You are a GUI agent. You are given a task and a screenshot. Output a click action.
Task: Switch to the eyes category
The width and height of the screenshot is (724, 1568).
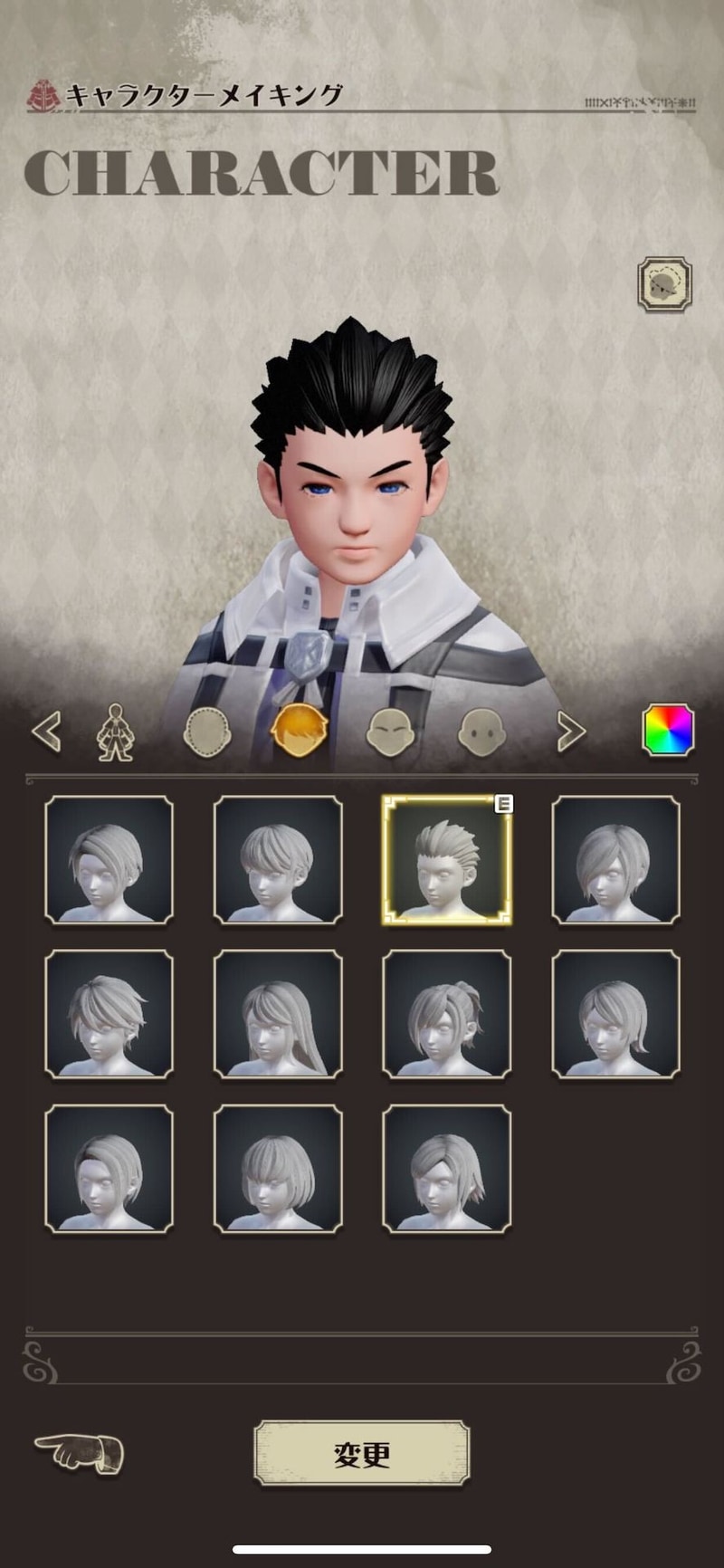pos(481,731)
